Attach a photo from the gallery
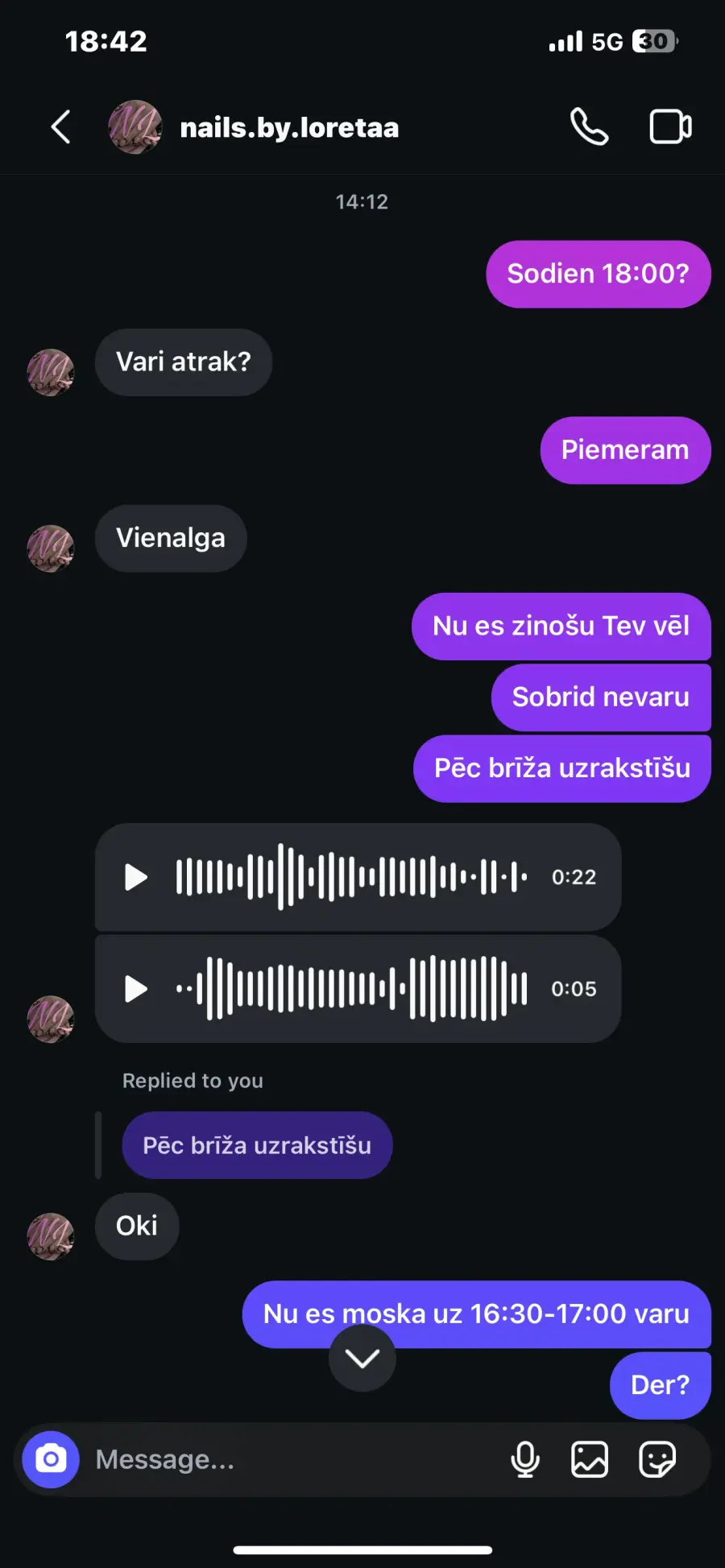 [x=590, y=1459]
